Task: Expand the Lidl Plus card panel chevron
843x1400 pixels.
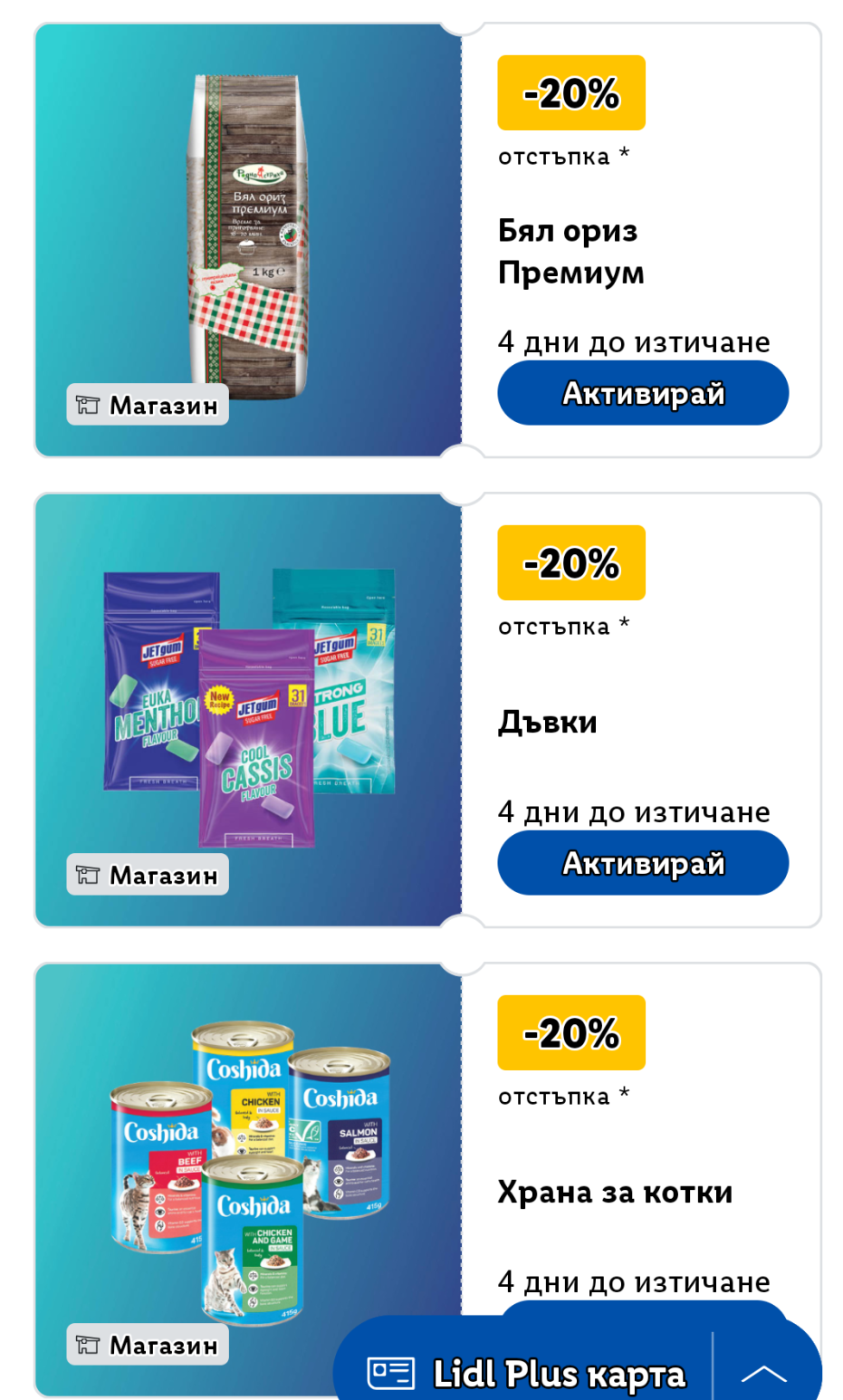Action: [763, 1374]
